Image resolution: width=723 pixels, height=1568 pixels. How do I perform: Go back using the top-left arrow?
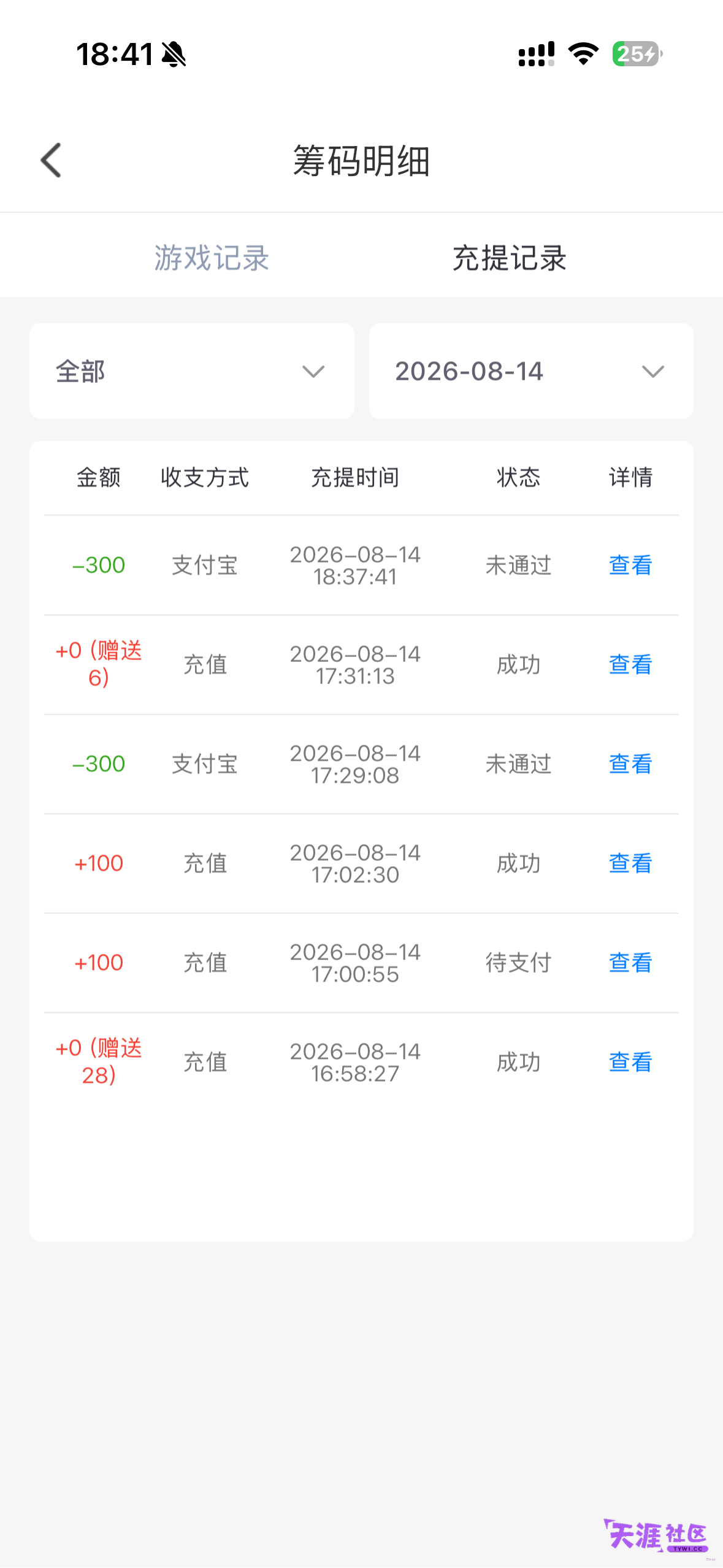click(x=51, y=161)
